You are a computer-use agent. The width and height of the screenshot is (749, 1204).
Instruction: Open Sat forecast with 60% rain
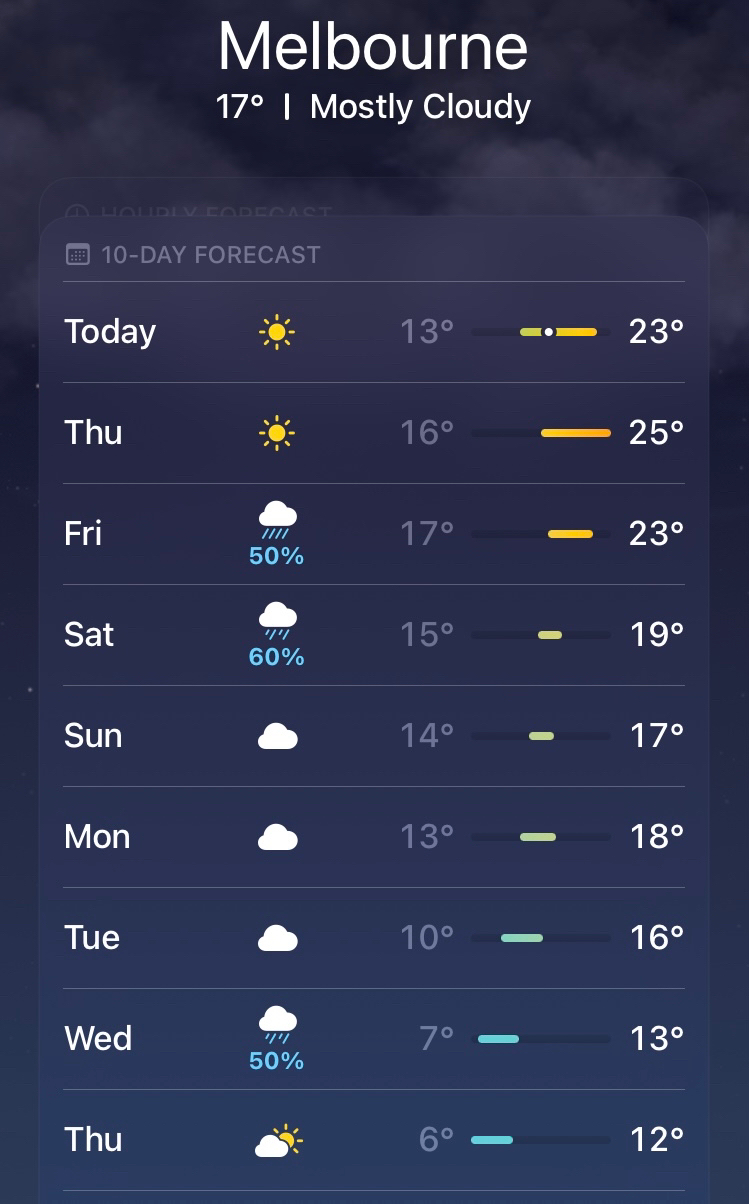[374, 635]
